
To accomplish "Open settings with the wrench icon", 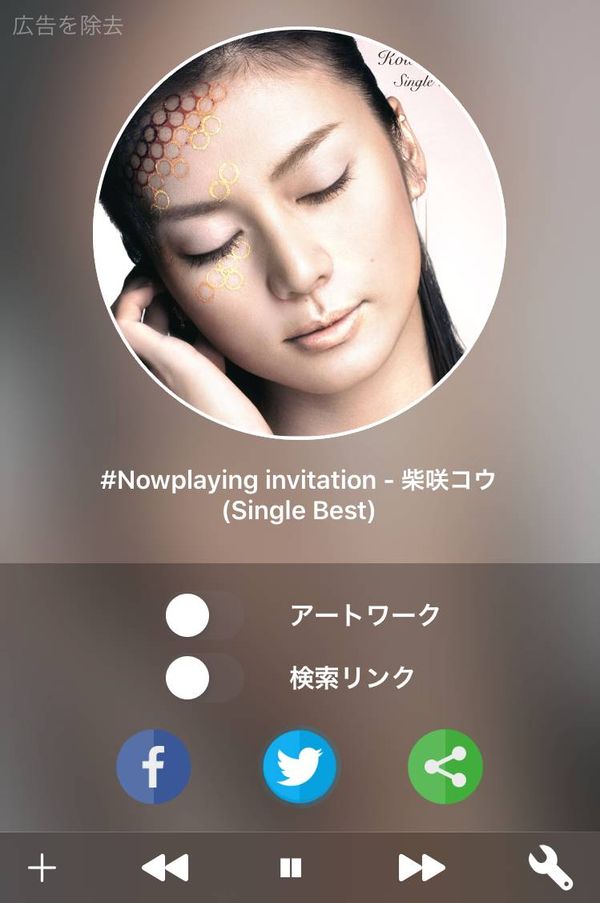I will (x=550, y=868).
